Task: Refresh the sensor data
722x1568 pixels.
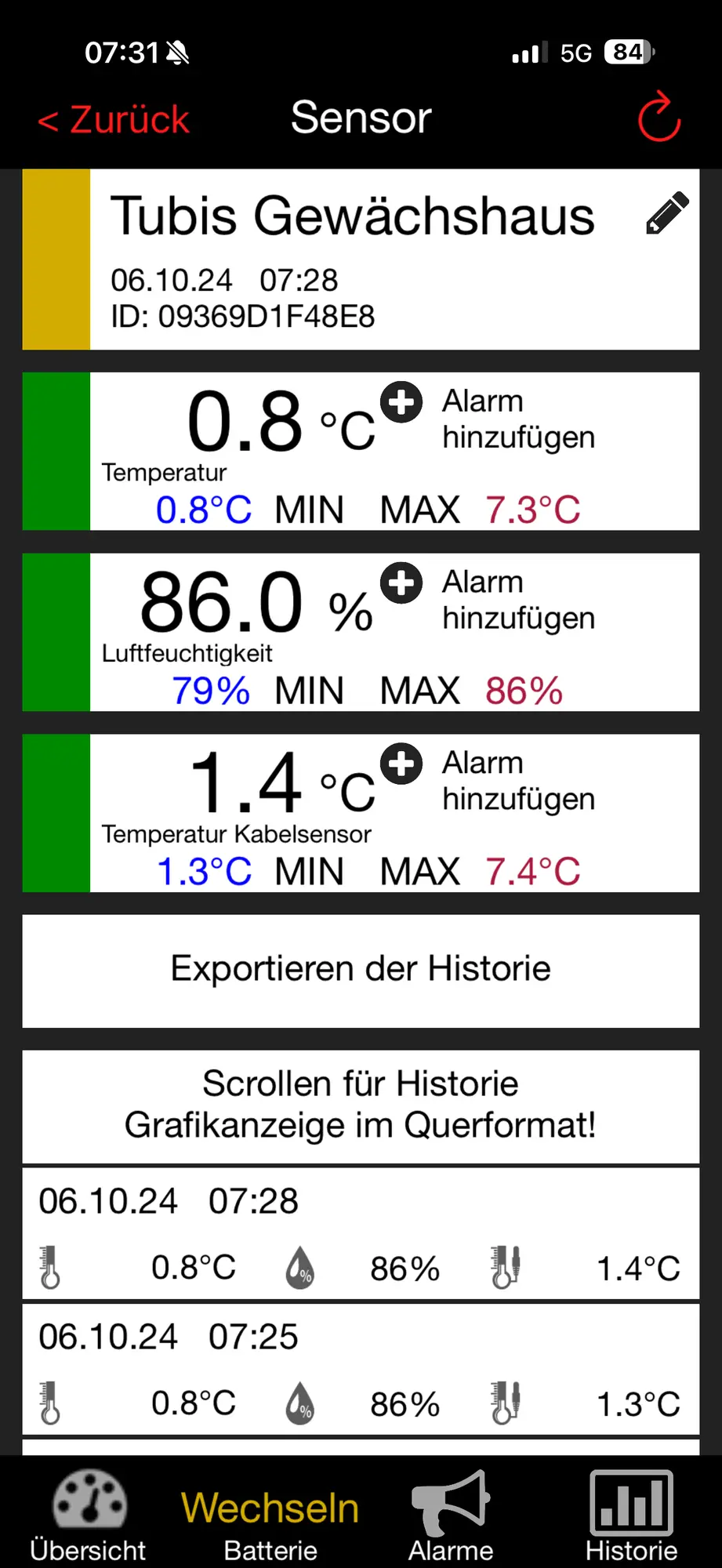Action: (x=659, y=118)
